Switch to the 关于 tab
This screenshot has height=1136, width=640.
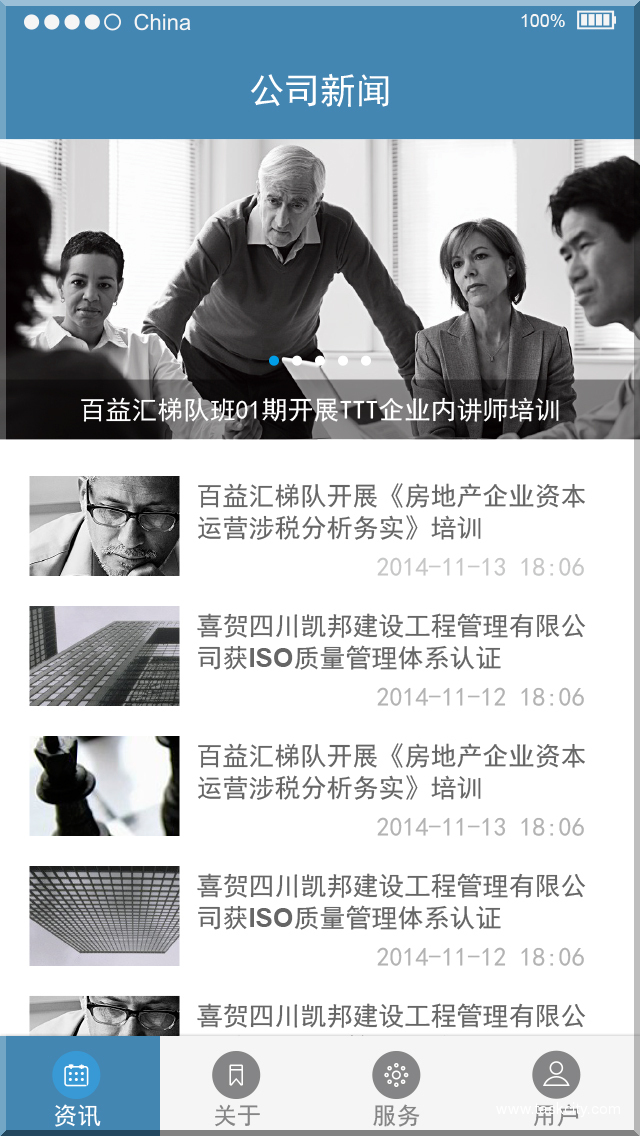236,1086
